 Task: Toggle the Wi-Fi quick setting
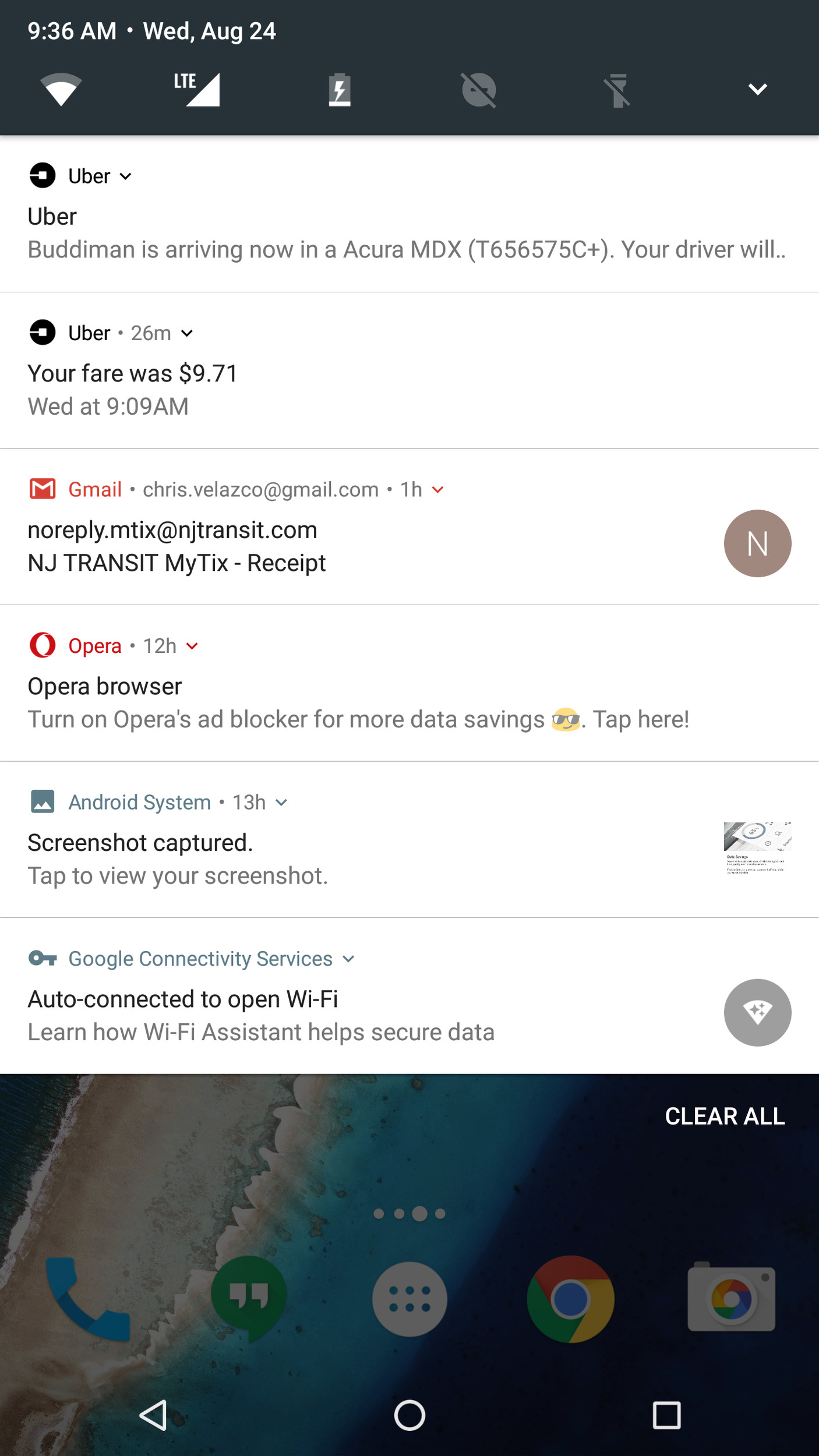coord(61,90)
